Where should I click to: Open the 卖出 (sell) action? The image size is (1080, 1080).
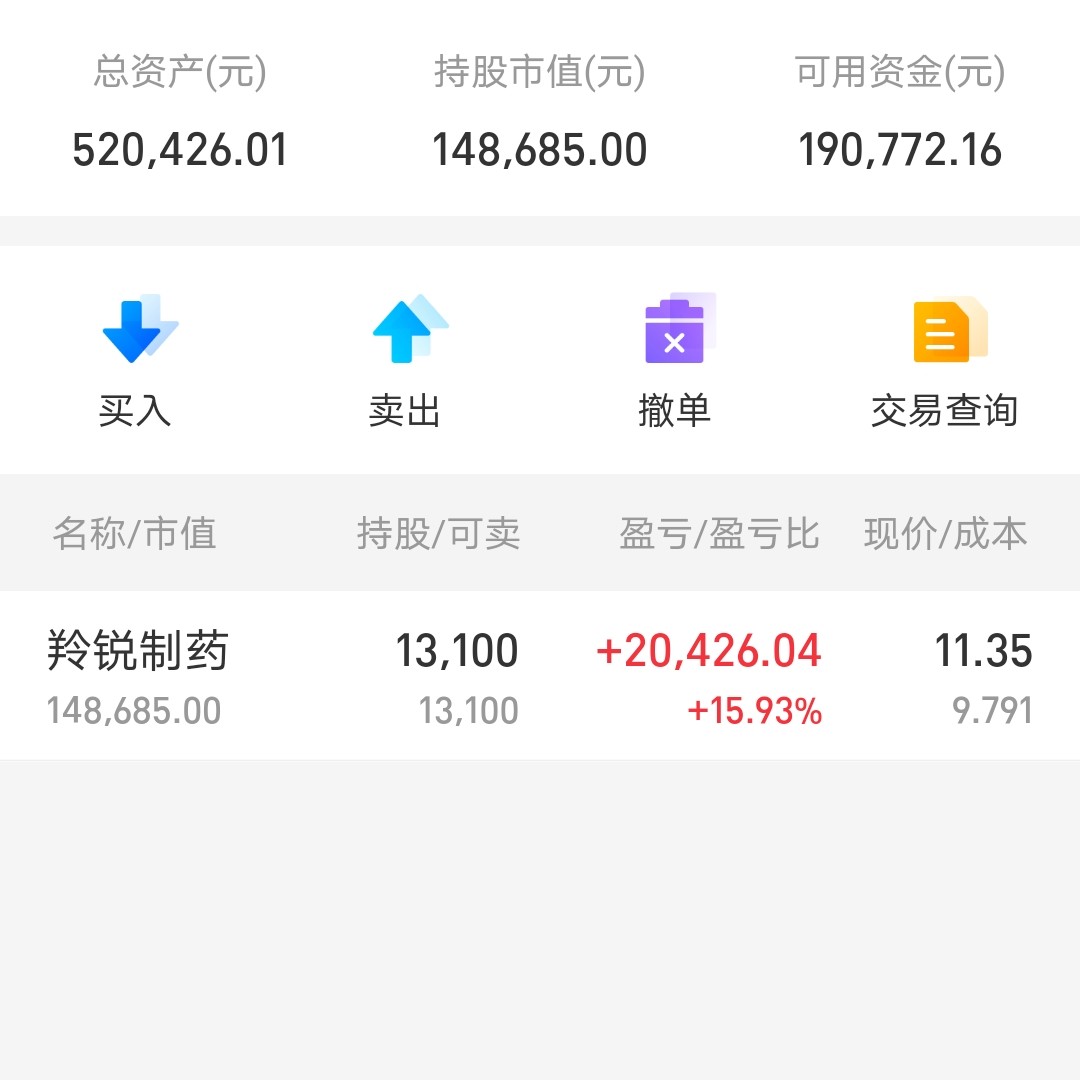405,360
